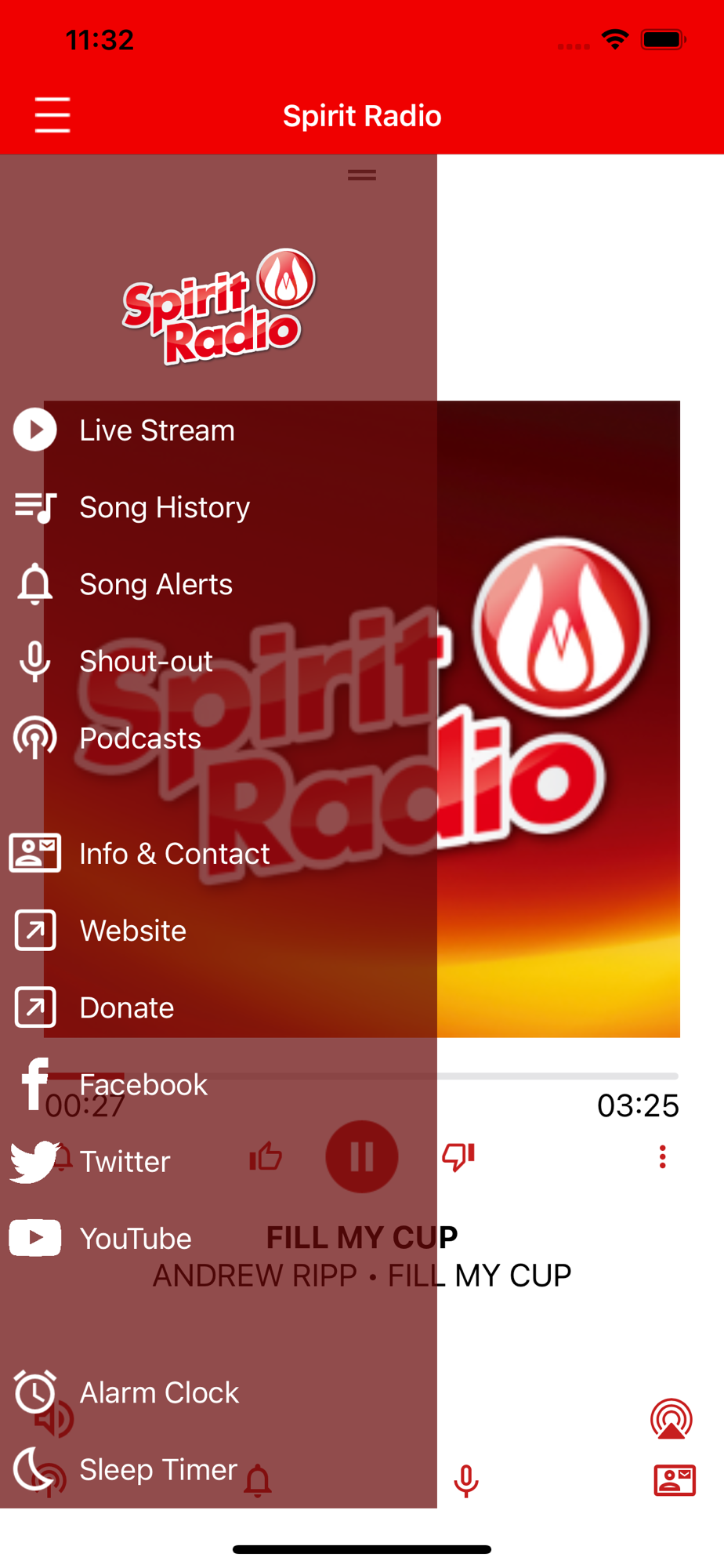Select the Shout-out menu item
724x1568 pixels.
[x=146, y=661]
